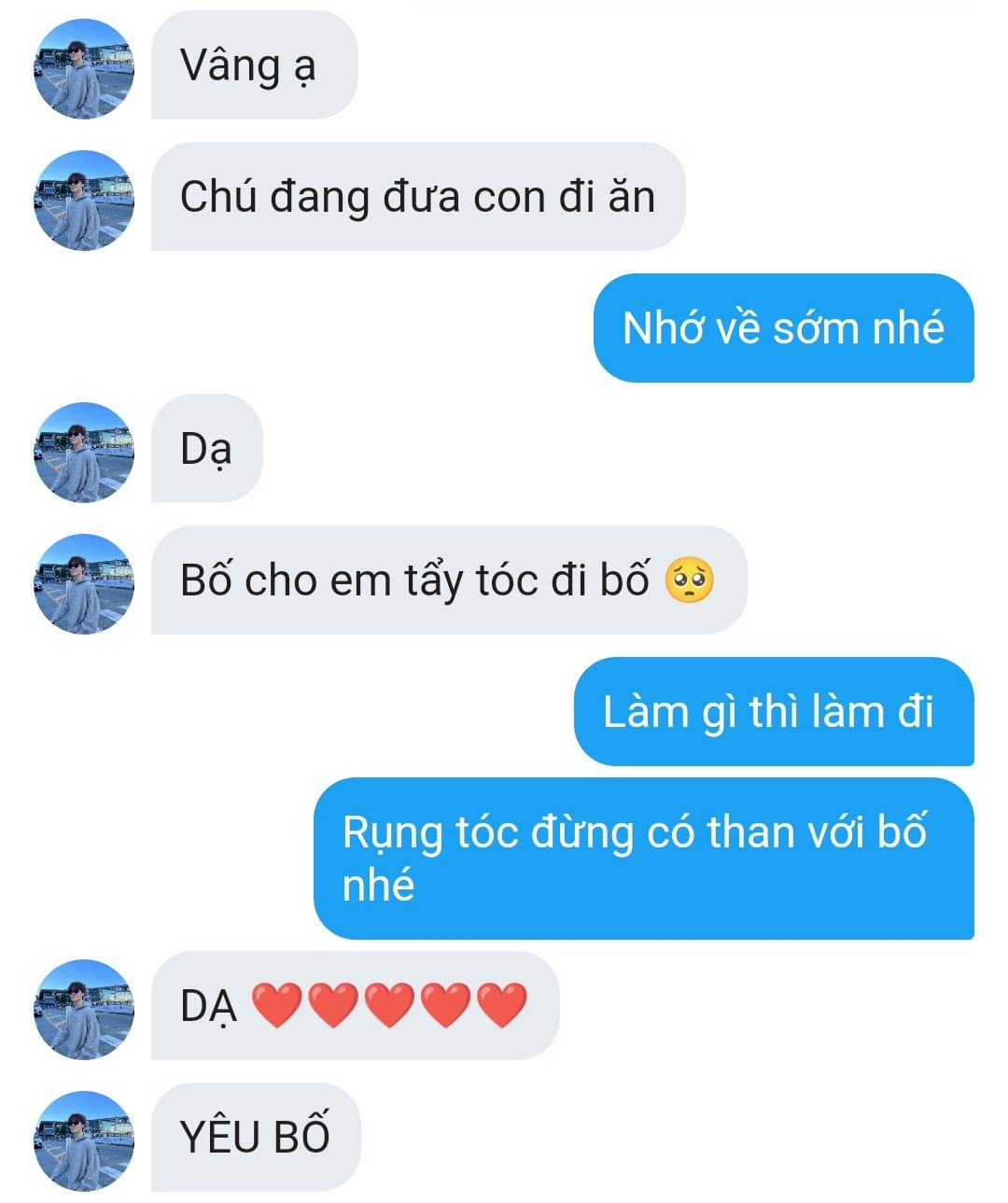Open sender's avatar beside "Vâng ạ"
This screenshot has width=1008, height=1203.
pyautogui.click(x=84, y=69)
